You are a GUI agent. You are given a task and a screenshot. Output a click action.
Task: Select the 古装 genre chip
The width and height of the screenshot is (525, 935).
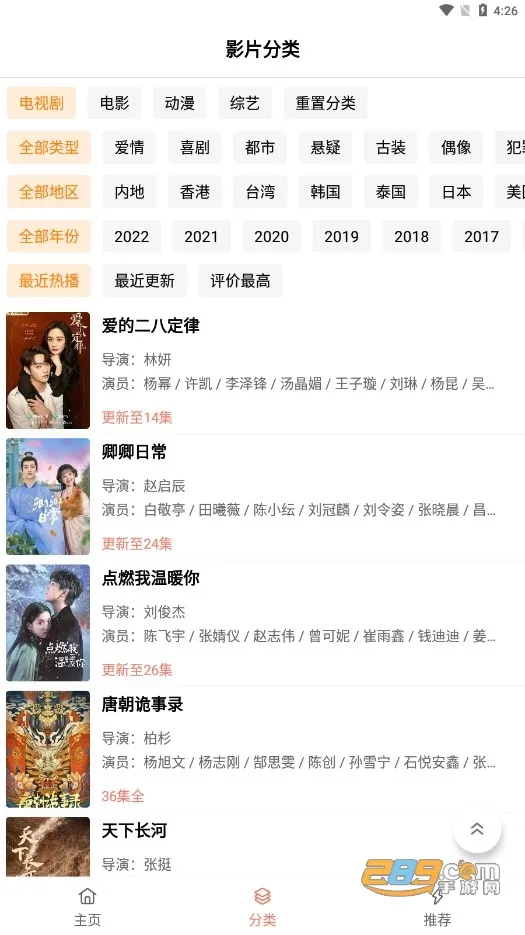click(x=391, y=147)
